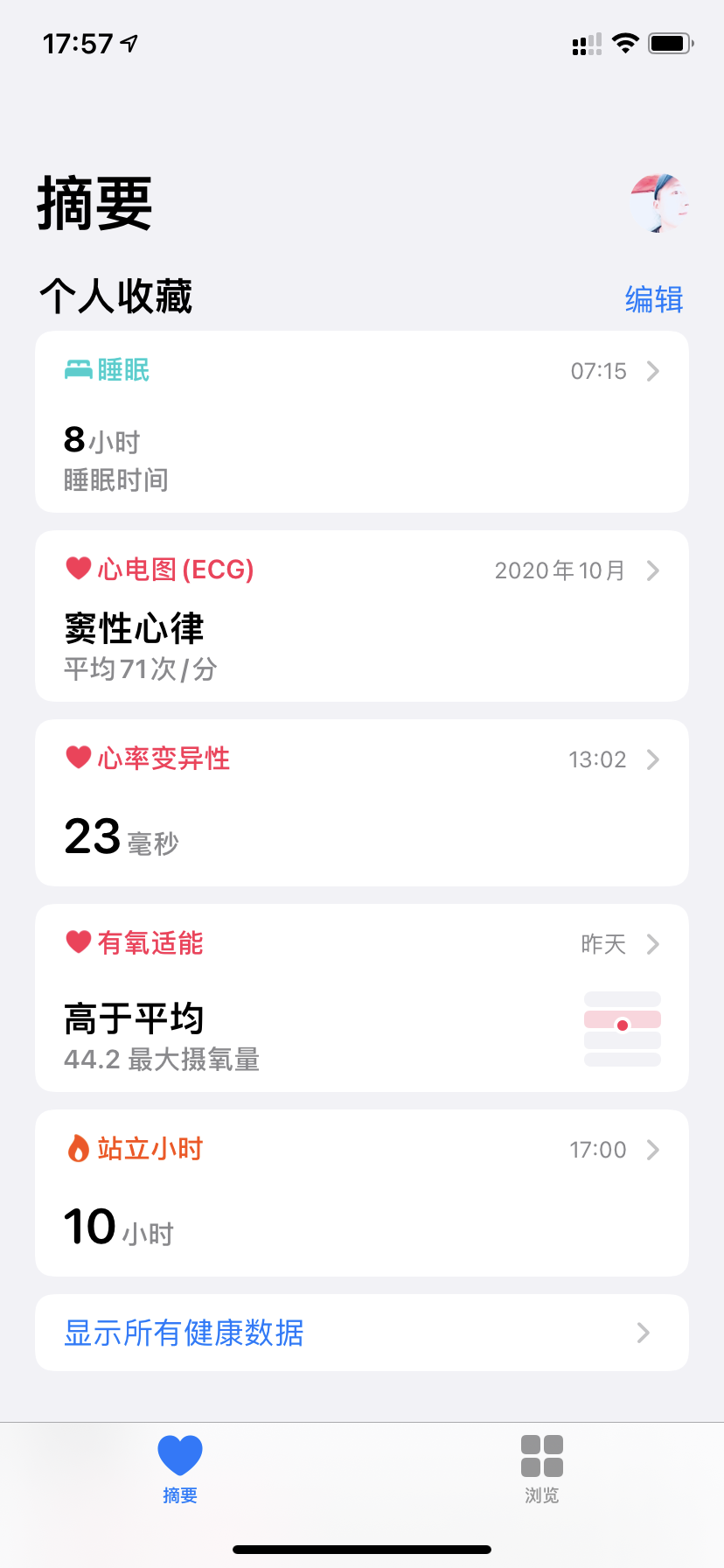
Task: Open the 站立小时 stand hours card
Action: (361, 1193)
